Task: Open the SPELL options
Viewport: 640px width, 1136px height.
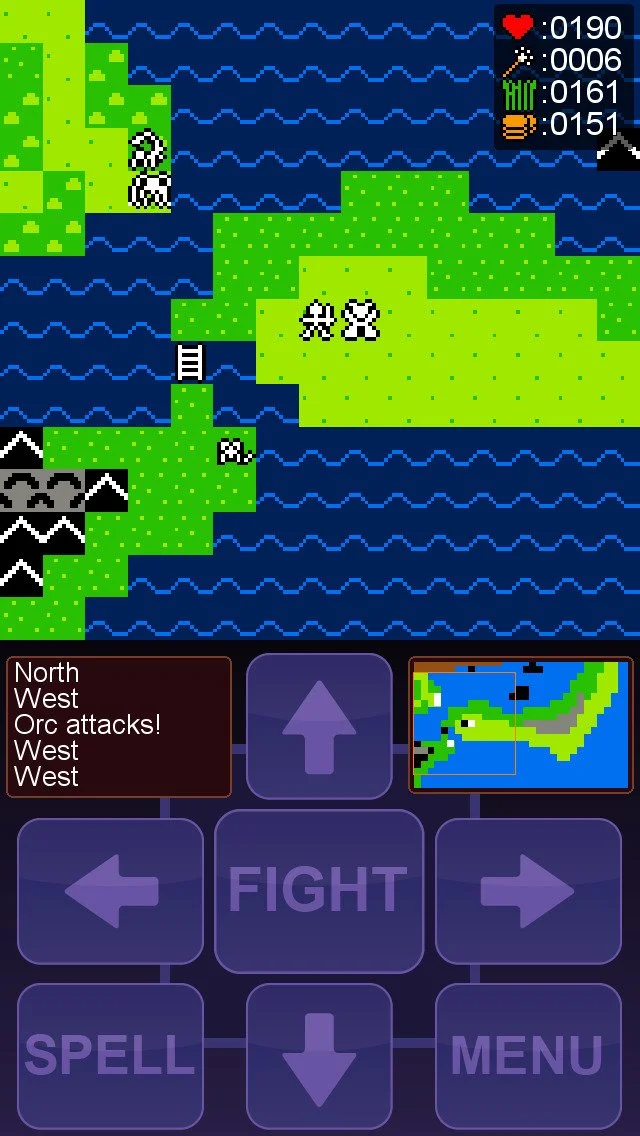Action: tap(110, 1056)
